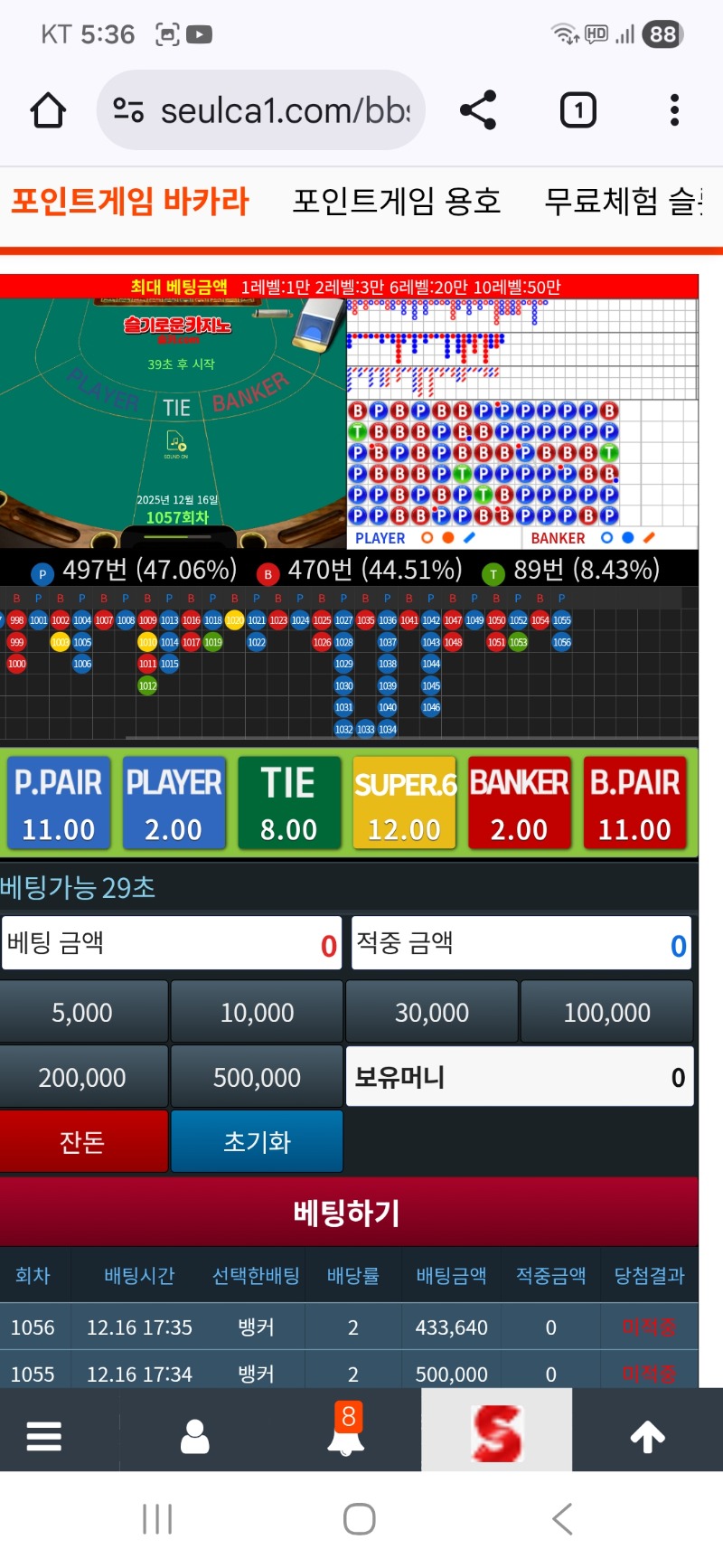Share this page
The image size is (723, 1568).
(478, 110)
